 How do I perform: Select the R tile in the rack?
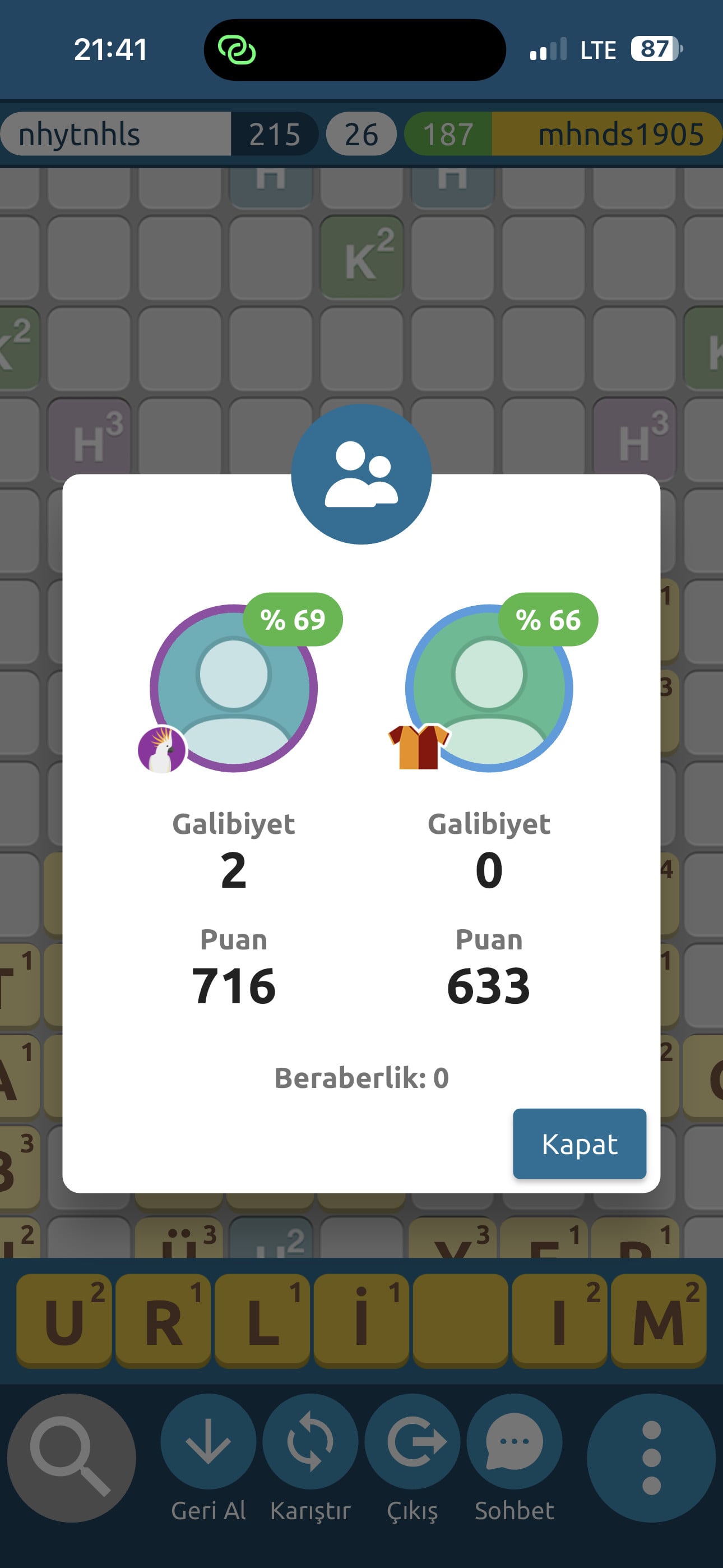[163, 1320]
